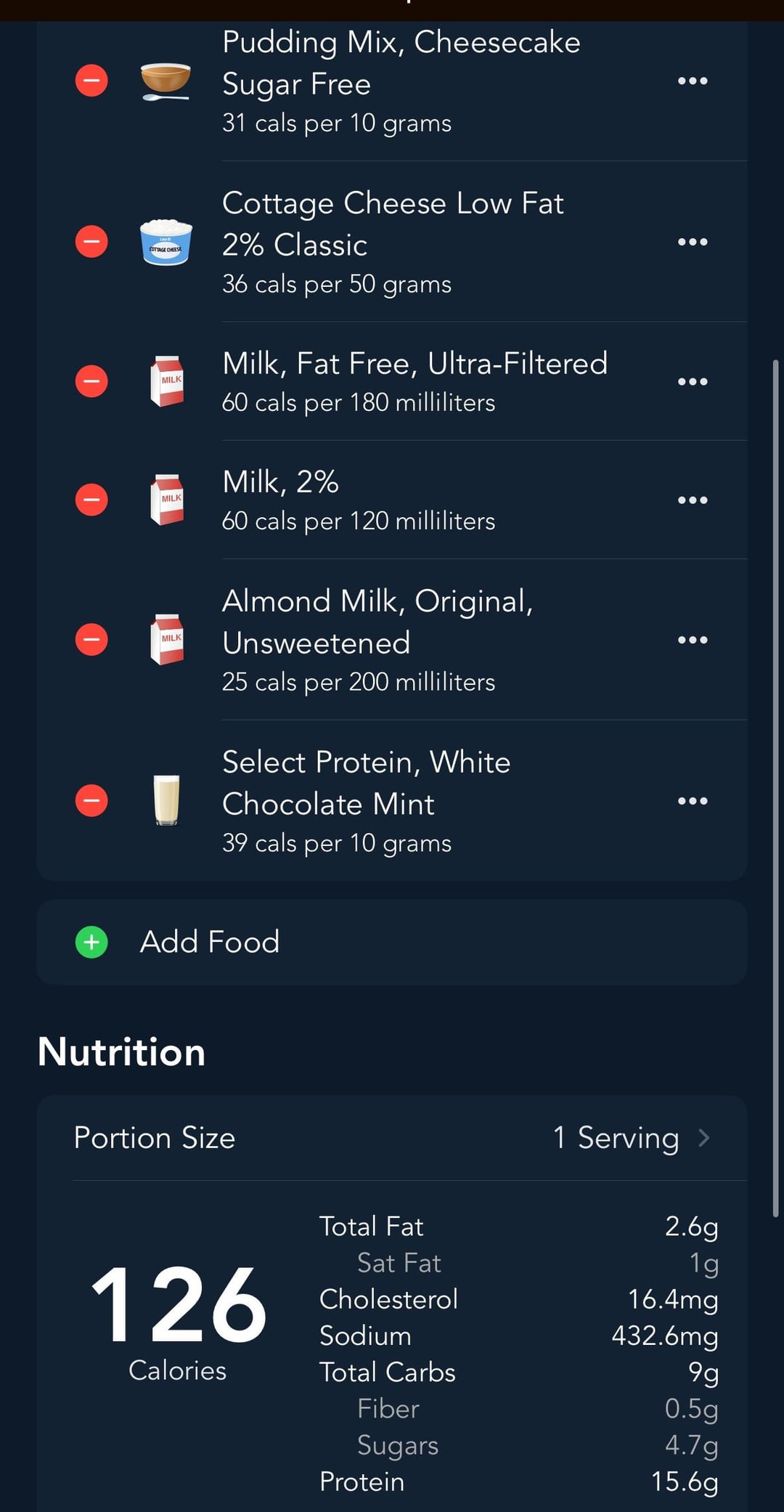
Task: Remove Cottage Cheese Low Fat 2% Classic
Action: click(x=91, y=242)
